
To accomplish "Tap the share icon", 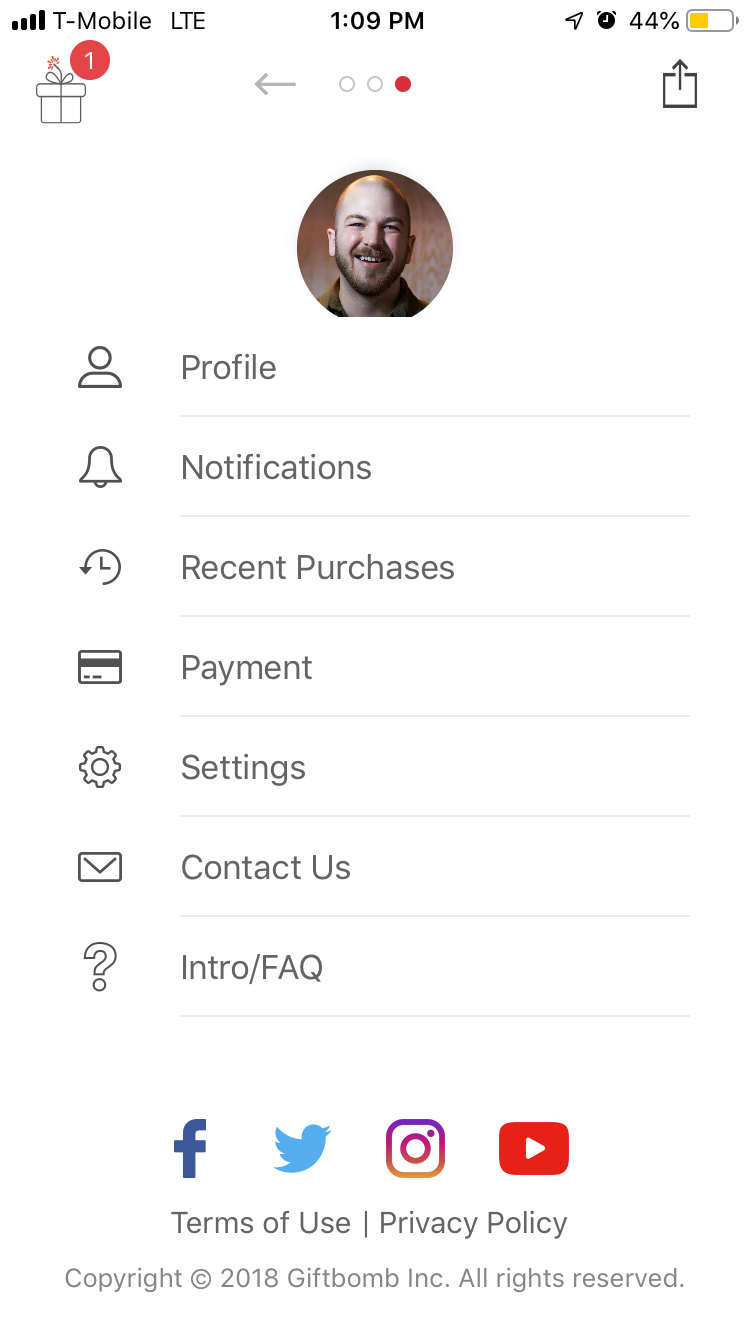I will tap(679, 85).
